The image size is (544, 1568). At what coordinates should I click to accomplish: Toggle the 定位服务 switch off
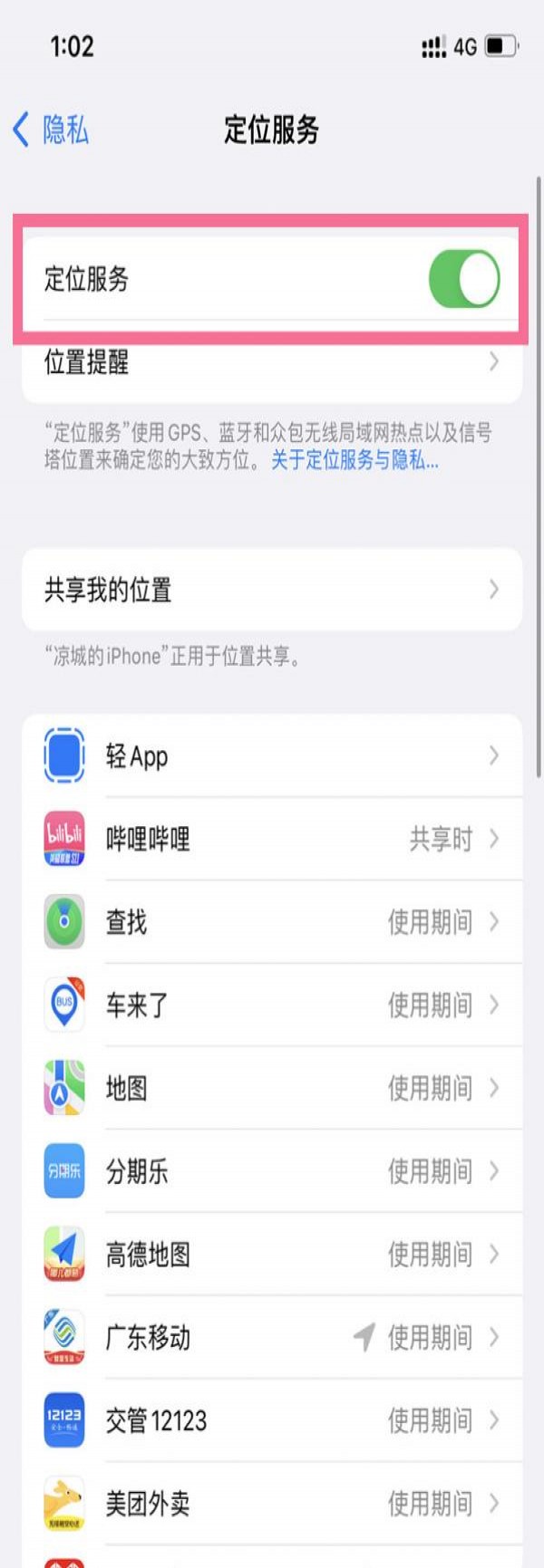(463, 278)
